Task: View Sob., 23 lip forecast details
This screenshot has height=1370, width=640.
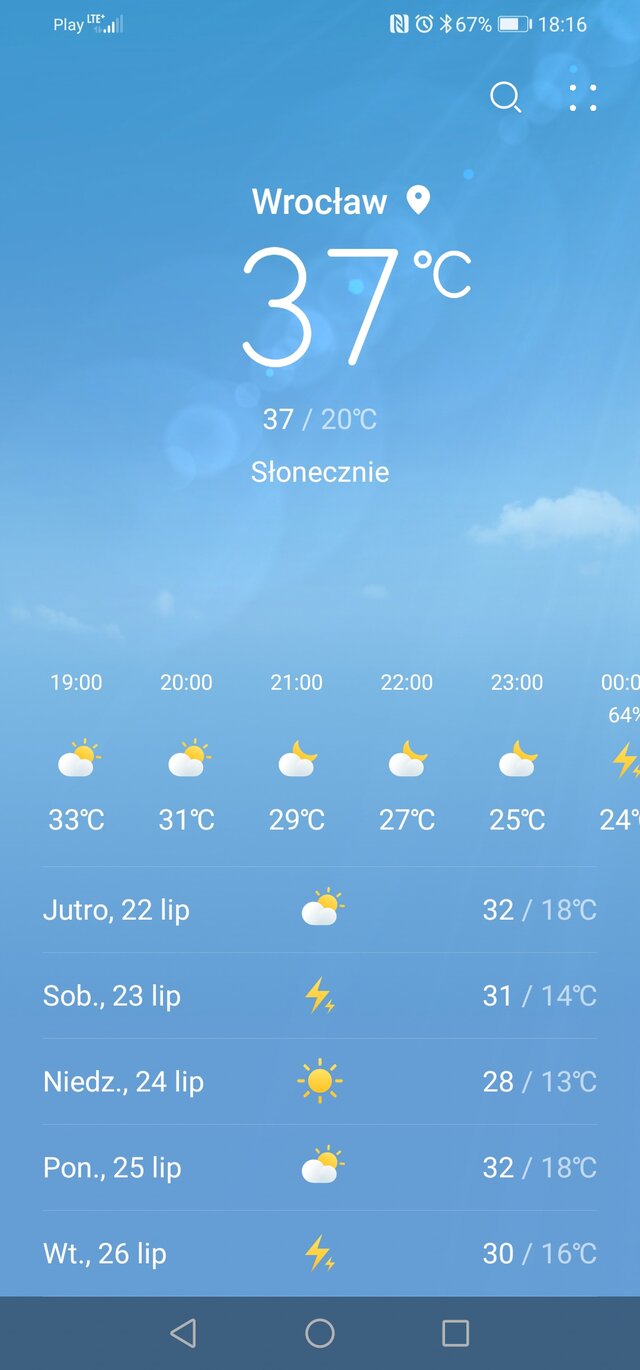Action: pos(320,996)
